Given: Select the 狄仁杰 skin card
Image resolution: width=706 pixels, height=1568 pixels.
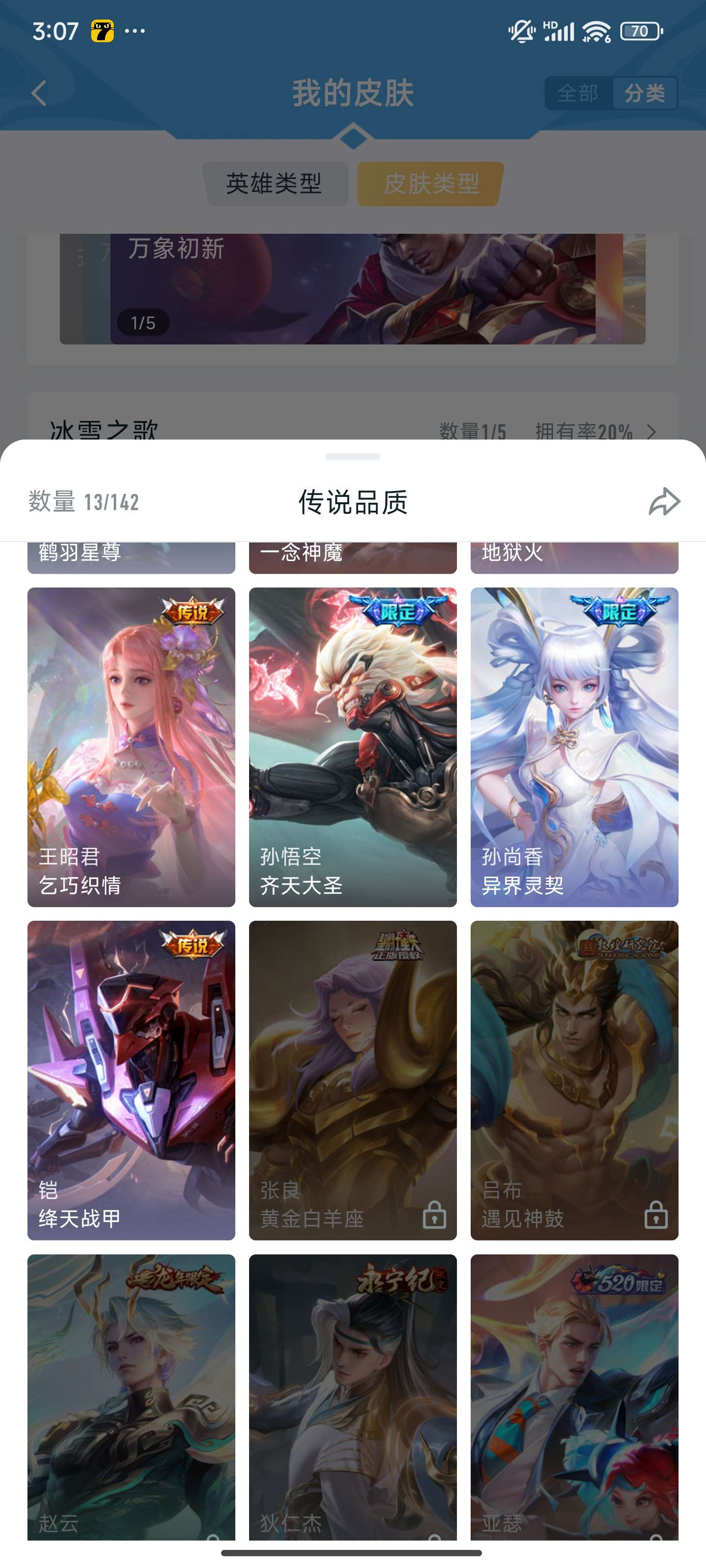Looking at the screenshot, I should (x=353, y=1396).
